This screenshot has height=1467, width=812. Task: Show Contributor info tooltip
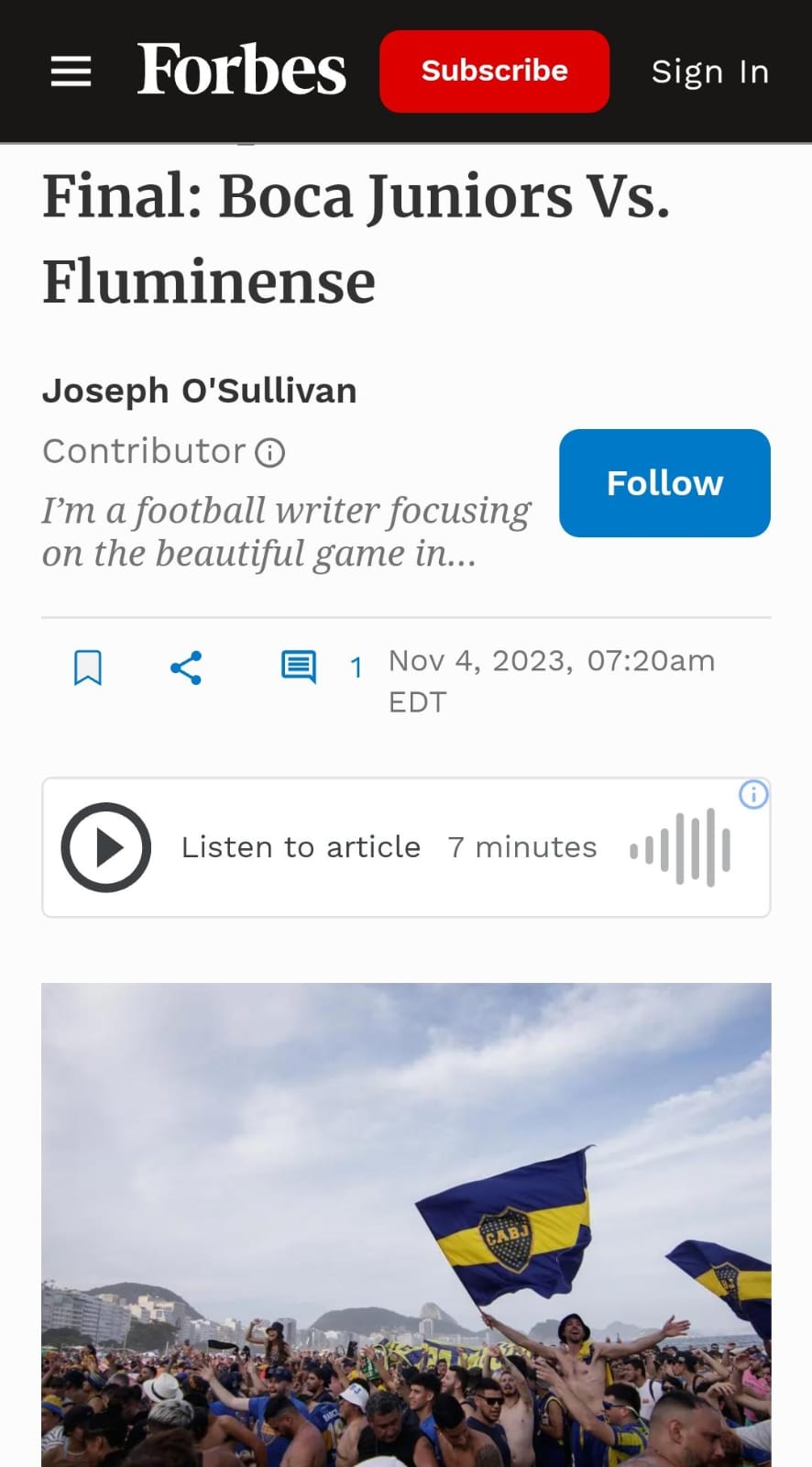[x=270, y=452]
